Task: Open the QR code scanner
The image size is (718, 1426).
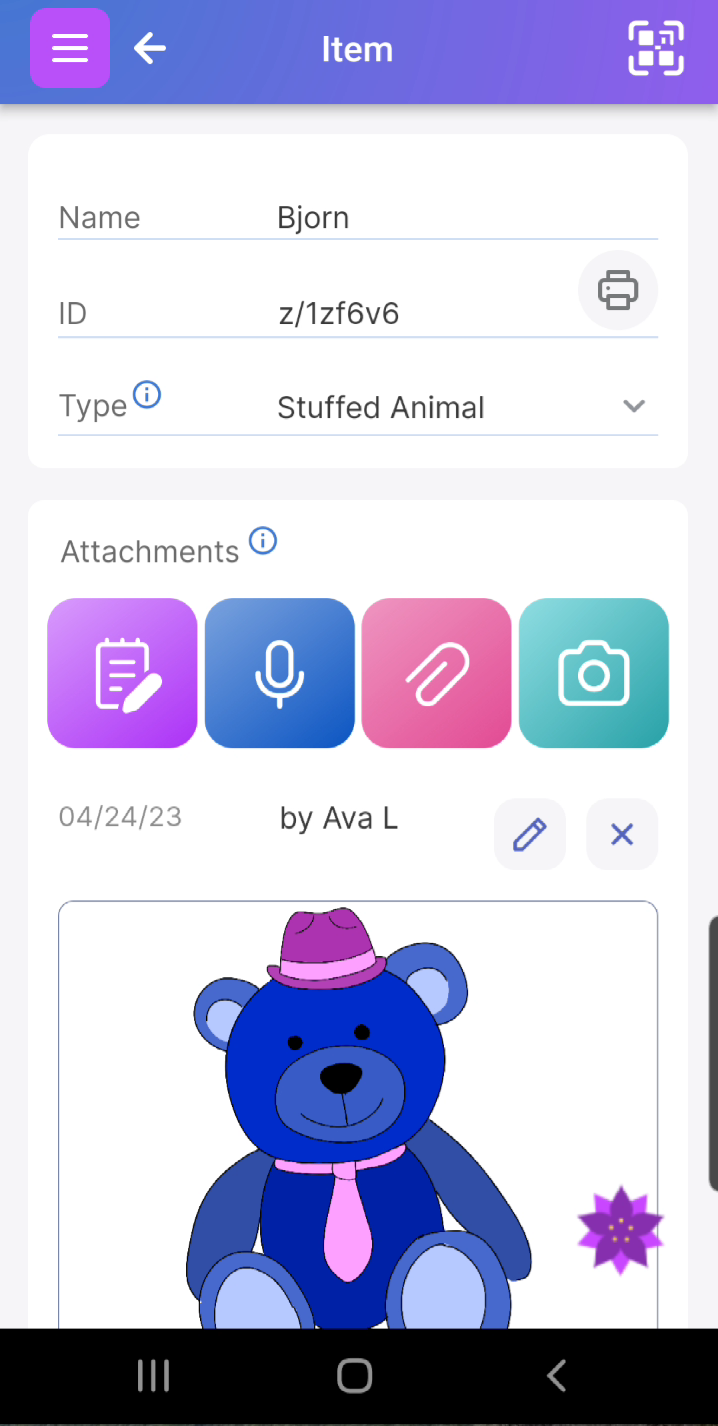Action: pyautogui.click(x=656, y=48)
